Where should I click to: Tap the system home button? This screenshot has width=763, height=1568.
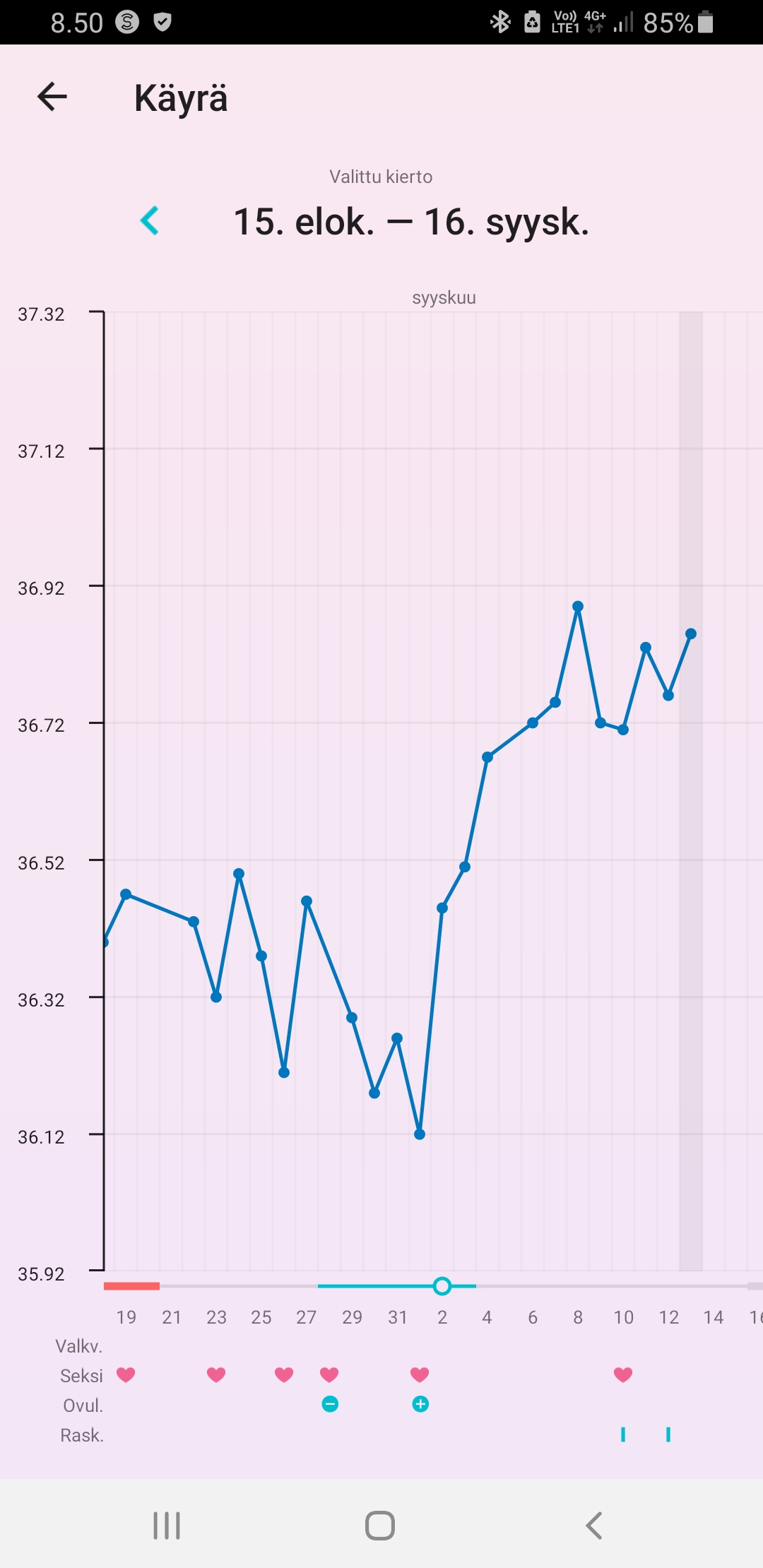[380, 1526]
